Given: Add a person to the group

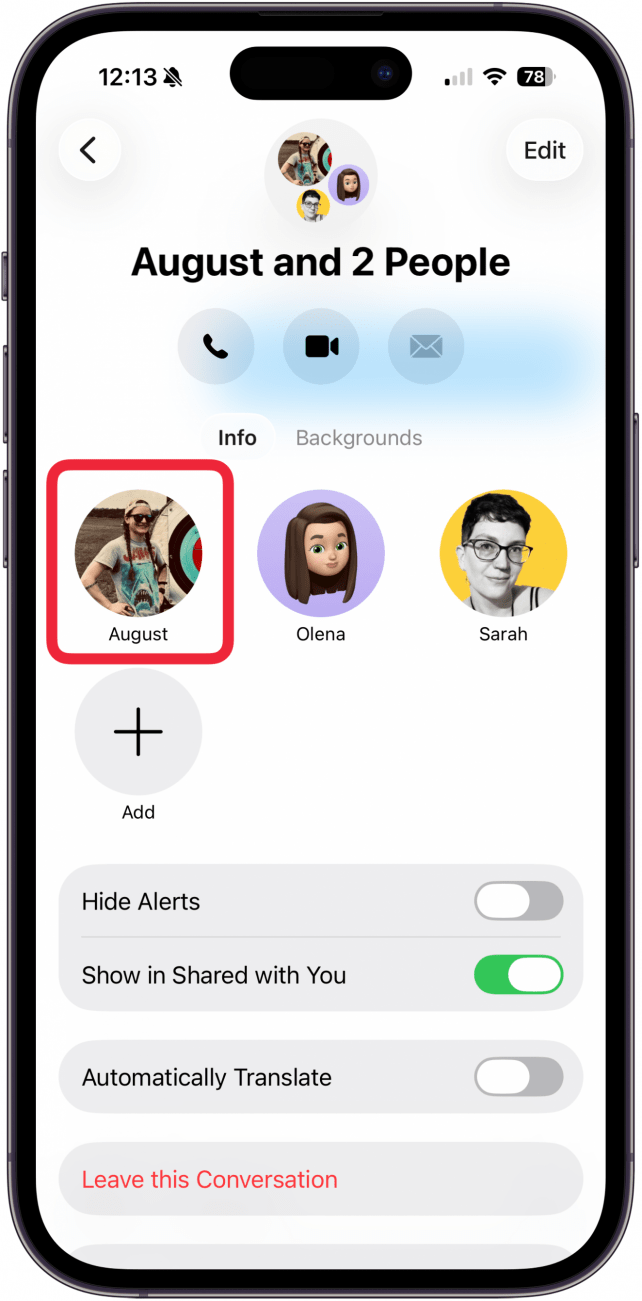Looking at the screenshot, I should (139, 732).
